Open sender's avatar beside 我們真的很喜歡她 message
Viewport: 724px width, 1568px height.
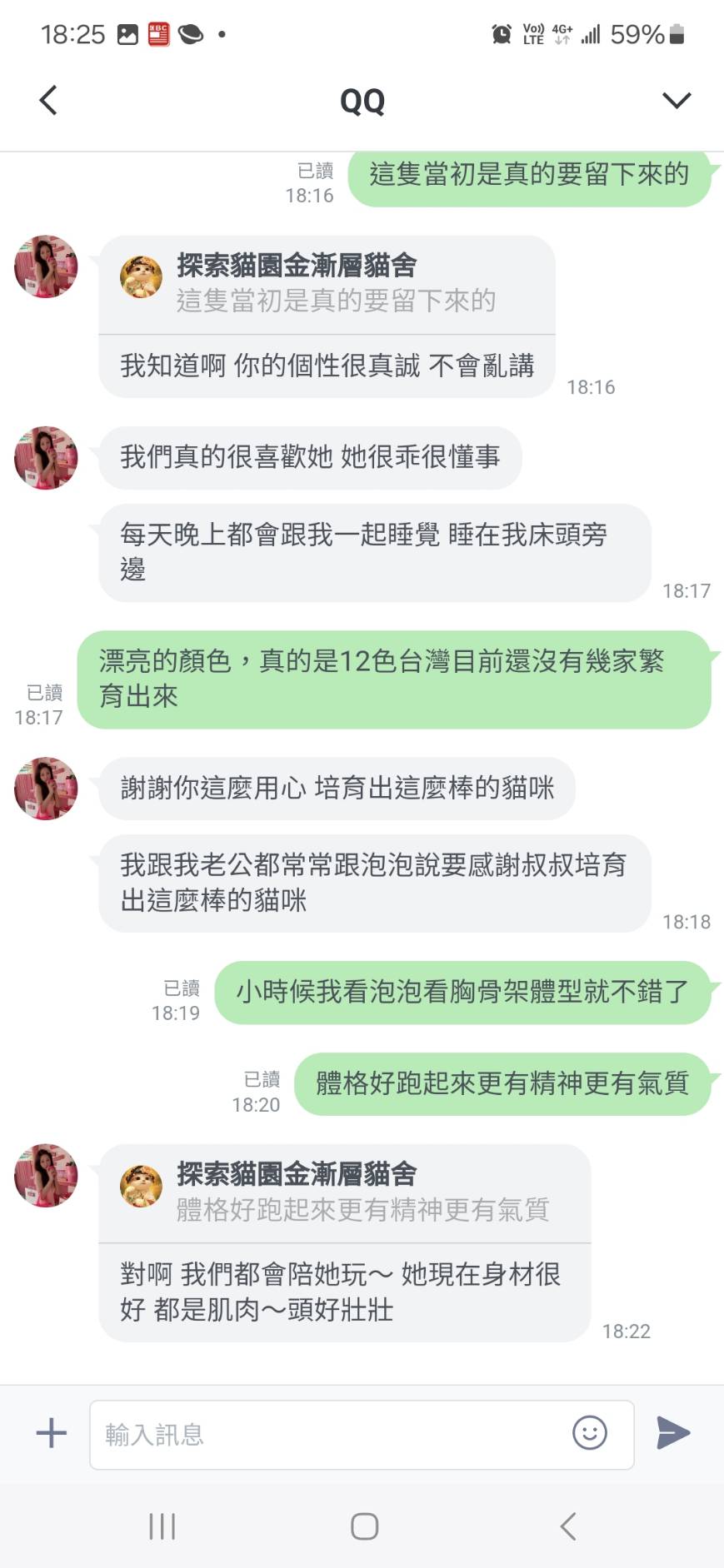(x=46, y=458)
